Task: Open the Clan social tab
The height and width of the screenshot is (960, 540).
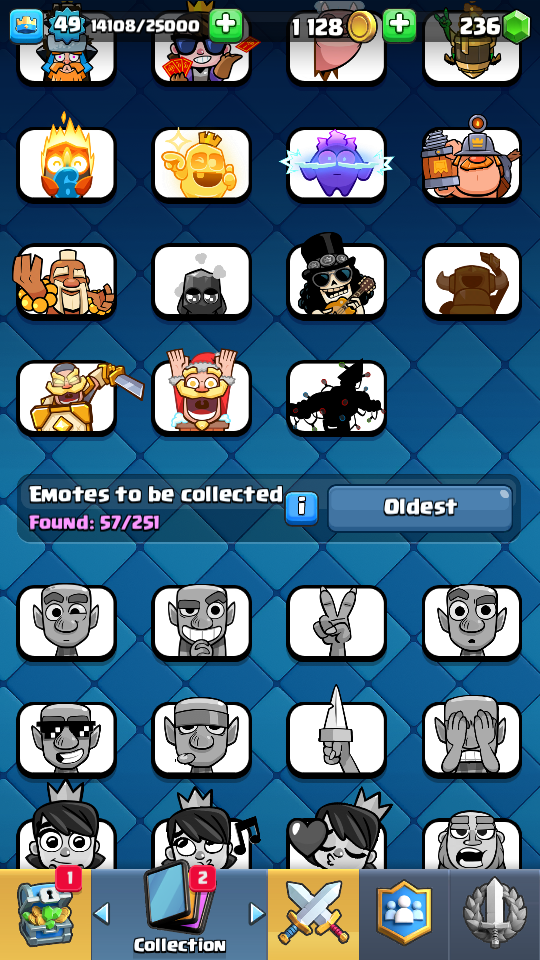Action: [x=403, y=913]
